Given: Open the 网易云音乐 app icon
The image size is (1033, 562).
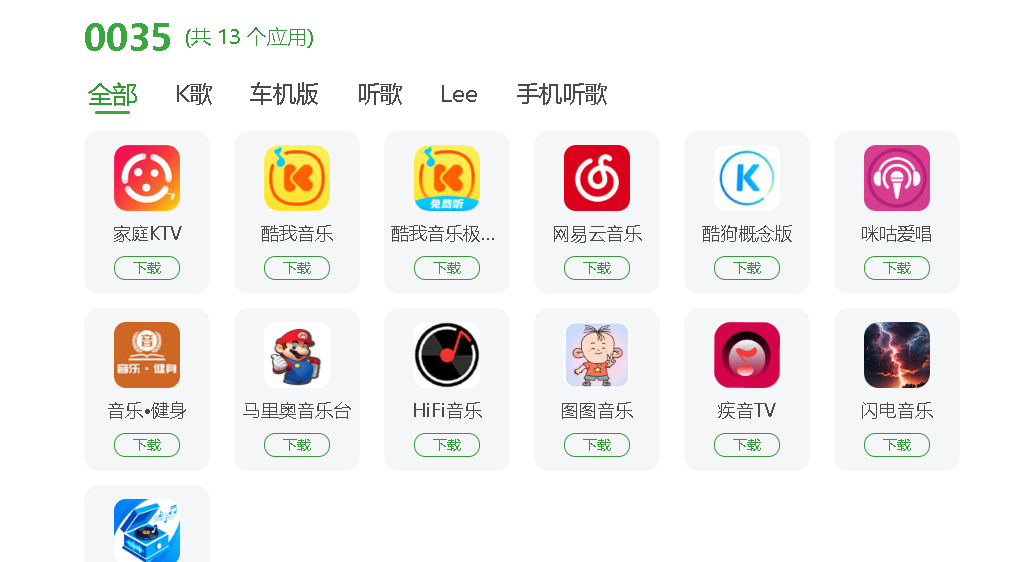Looking at the screenshot, I should (597, 178).
